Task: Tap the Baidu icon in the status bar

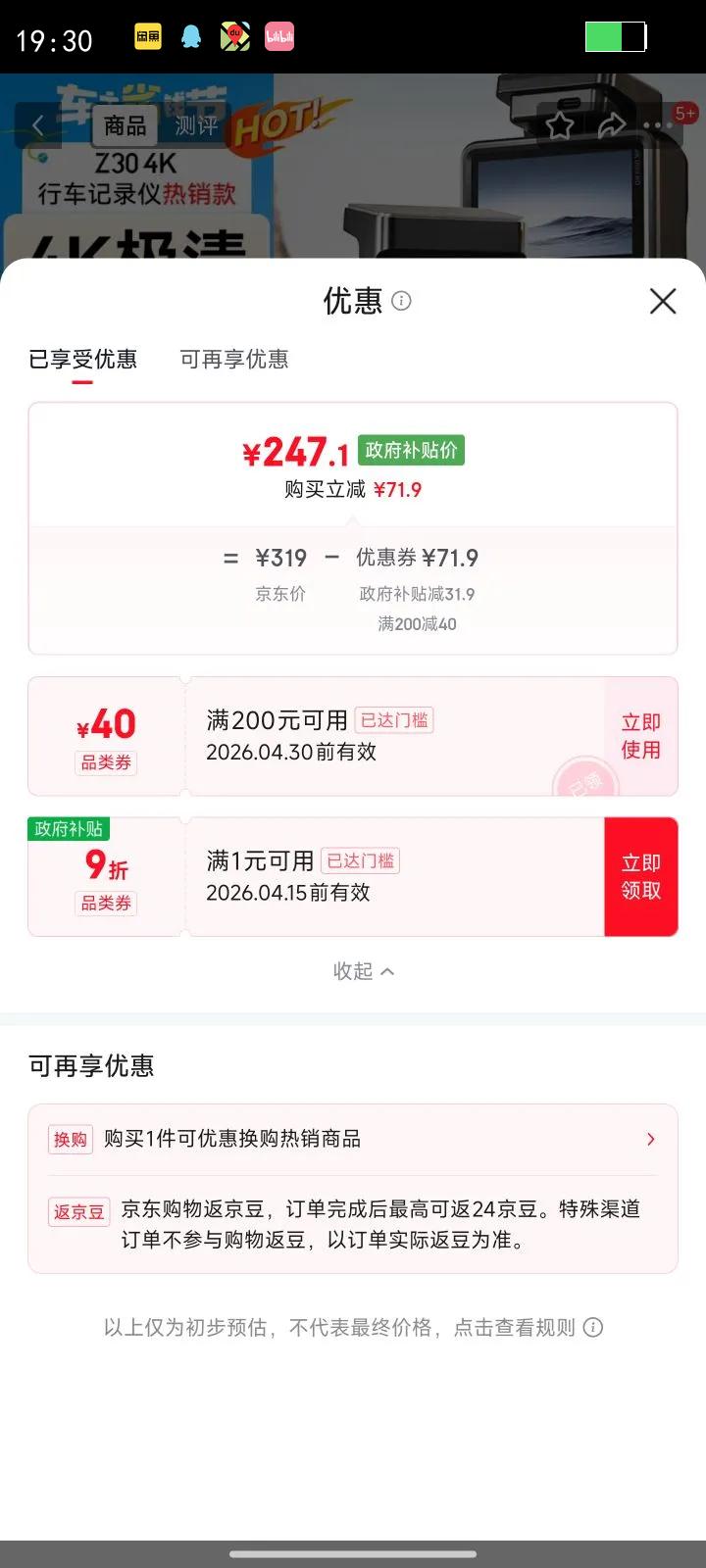Action: click(235, 35)
